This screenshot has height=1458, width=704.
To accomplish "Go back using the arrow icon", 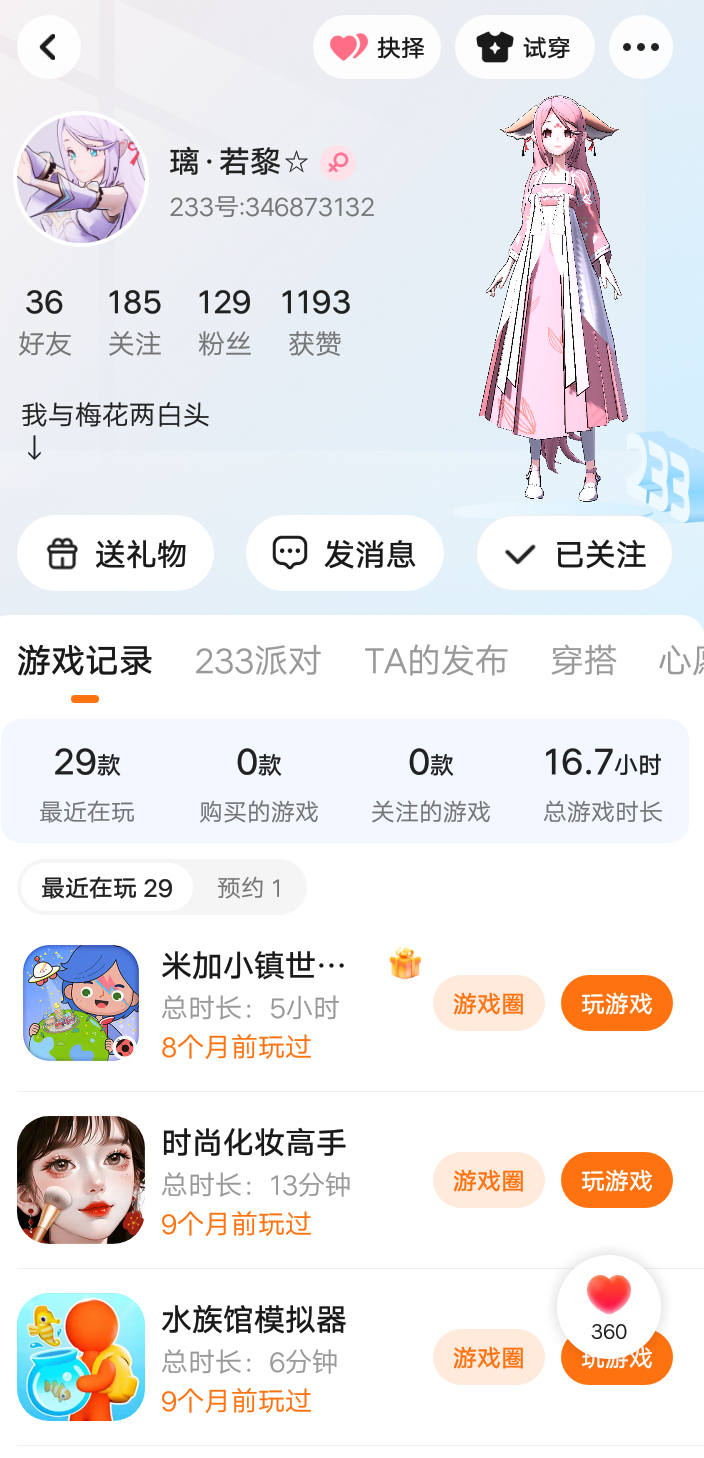I will 48,46.
